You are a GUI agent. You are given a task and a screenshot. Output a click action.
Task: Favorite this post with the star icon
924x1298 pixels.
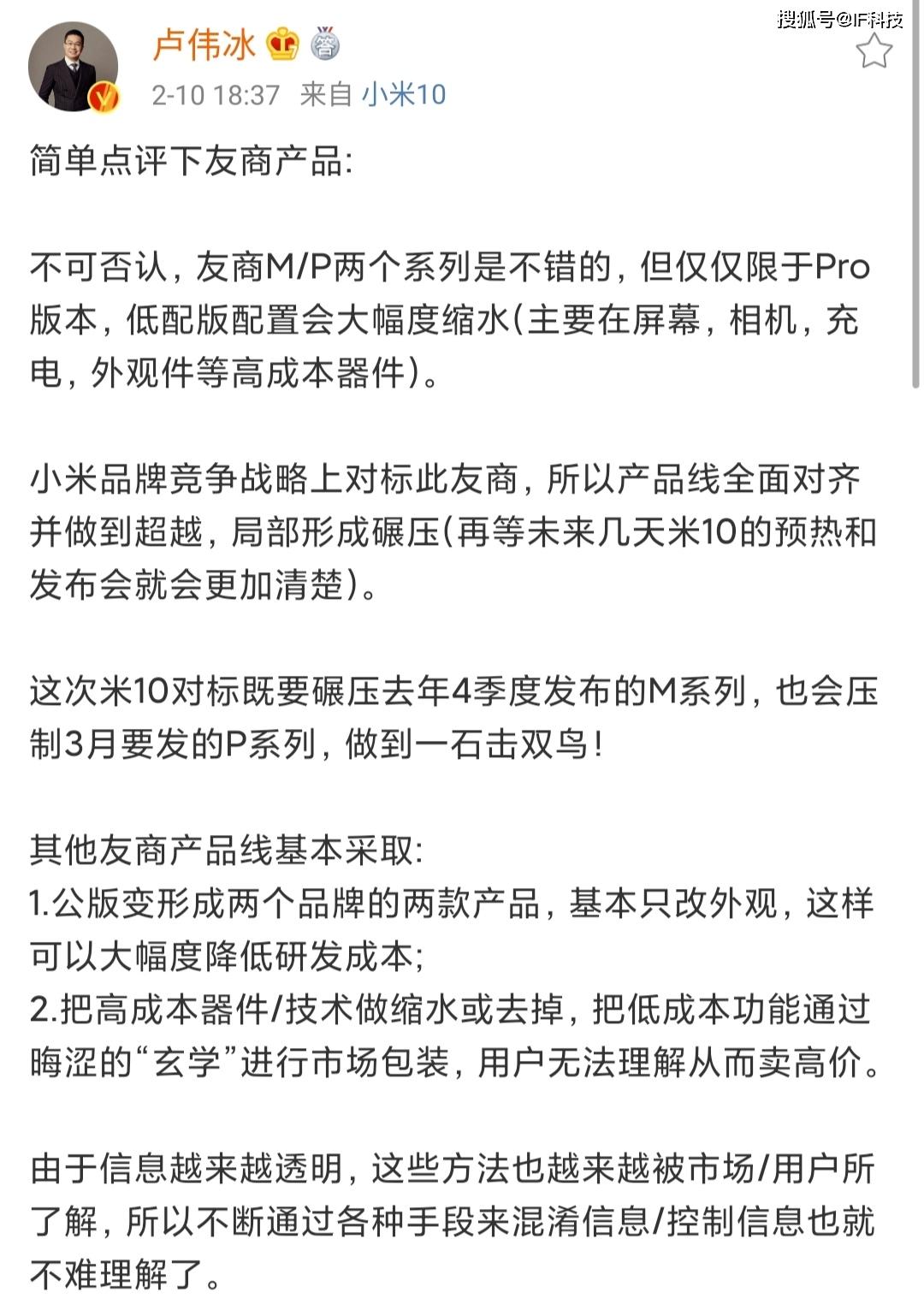(x=874, y=52)
